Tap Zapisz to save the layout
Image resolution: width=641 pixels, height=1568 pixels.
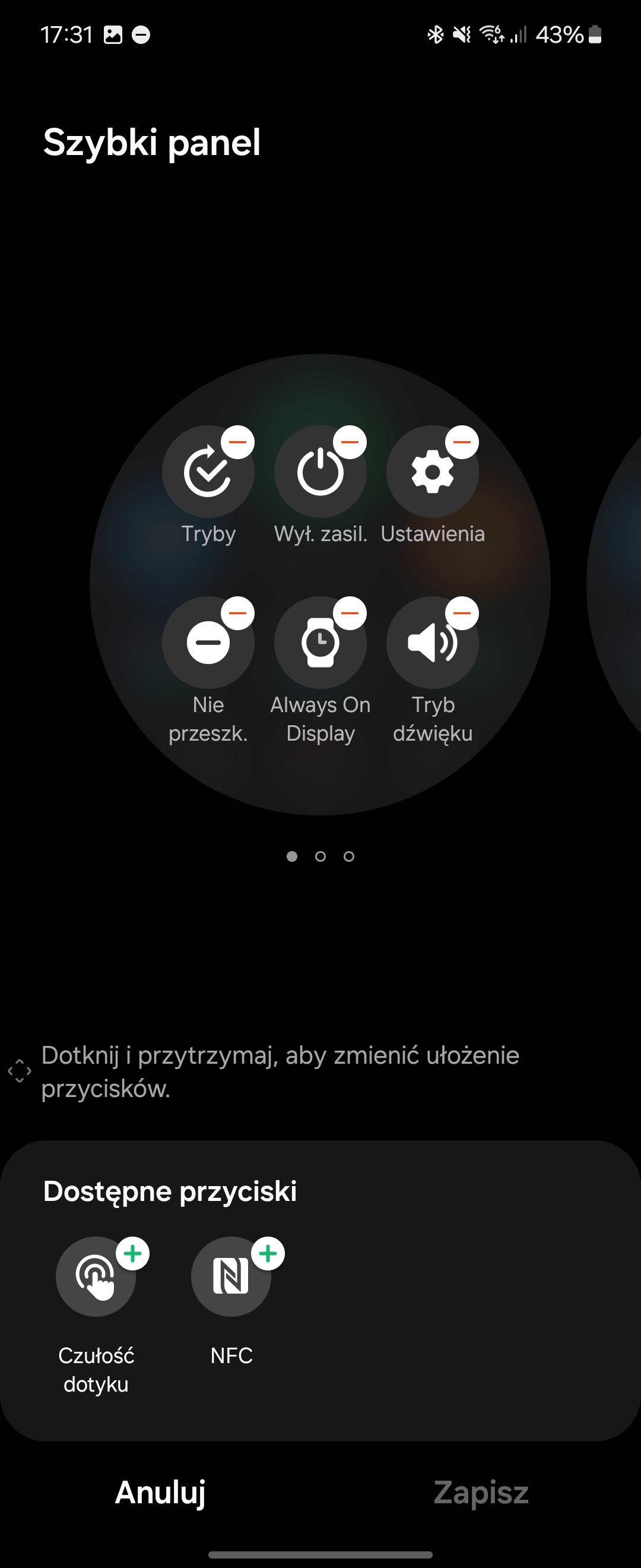click(x=480, y=1492)
